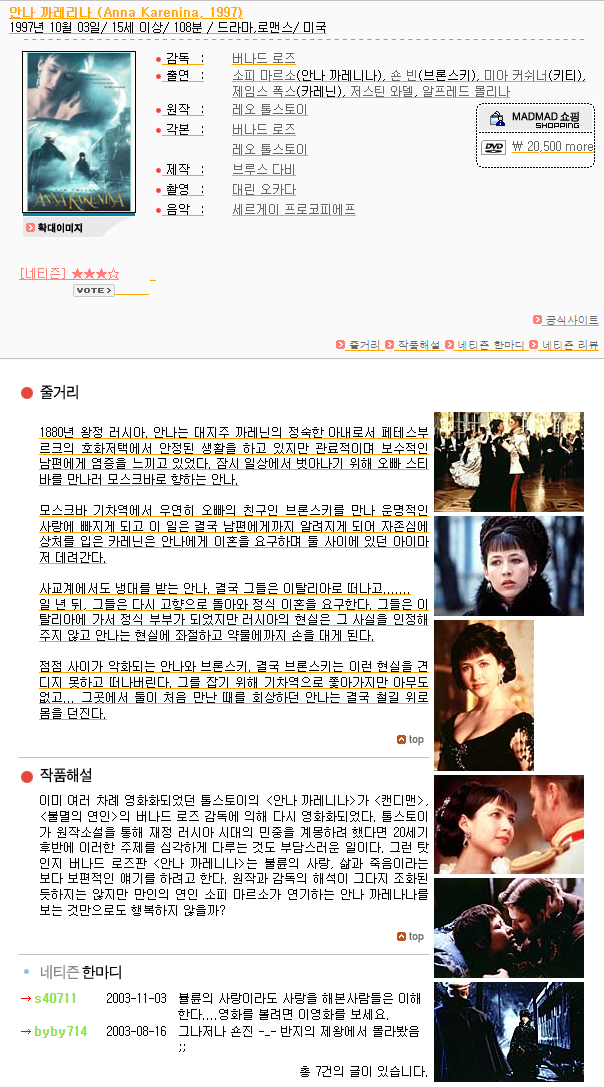Jump to 네티즌 리뷰 section

569,344
